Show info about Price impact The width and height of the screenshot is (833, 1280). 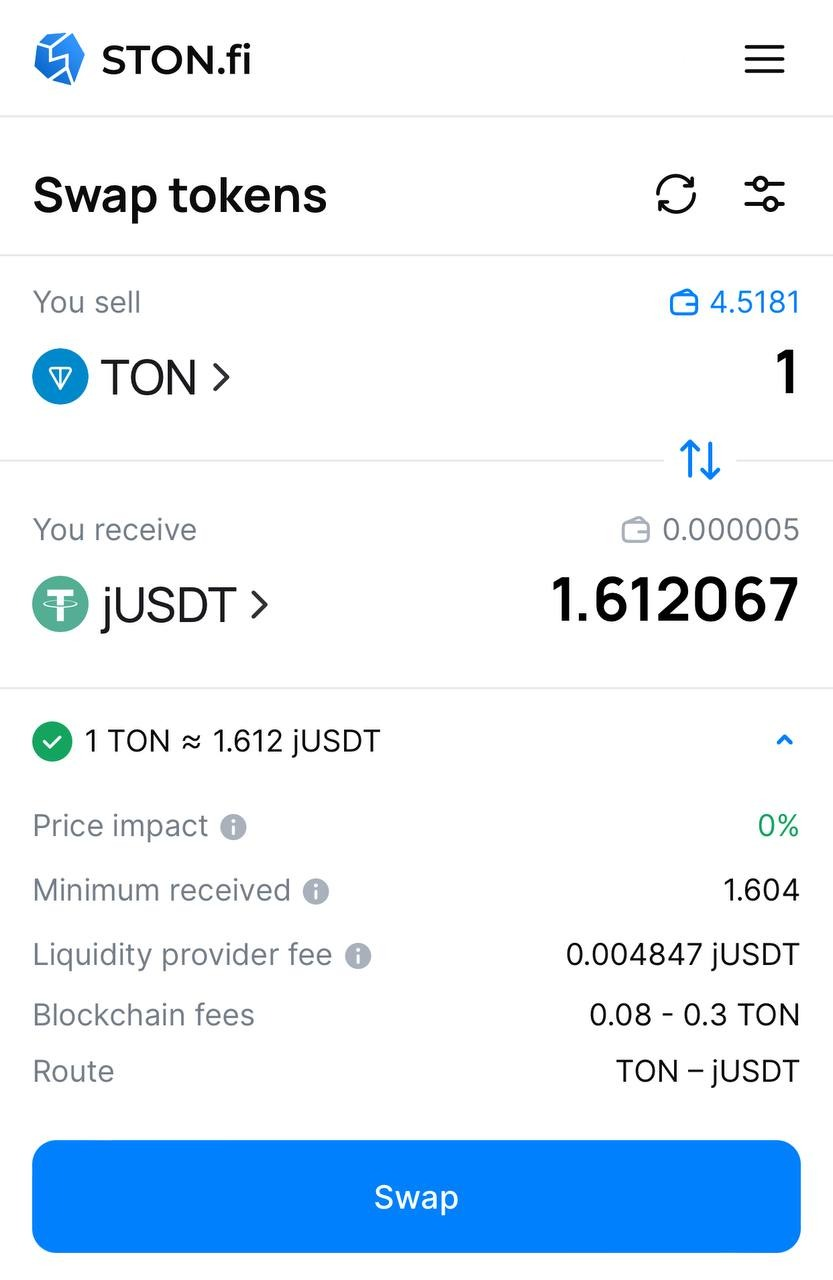coord(233,827)
